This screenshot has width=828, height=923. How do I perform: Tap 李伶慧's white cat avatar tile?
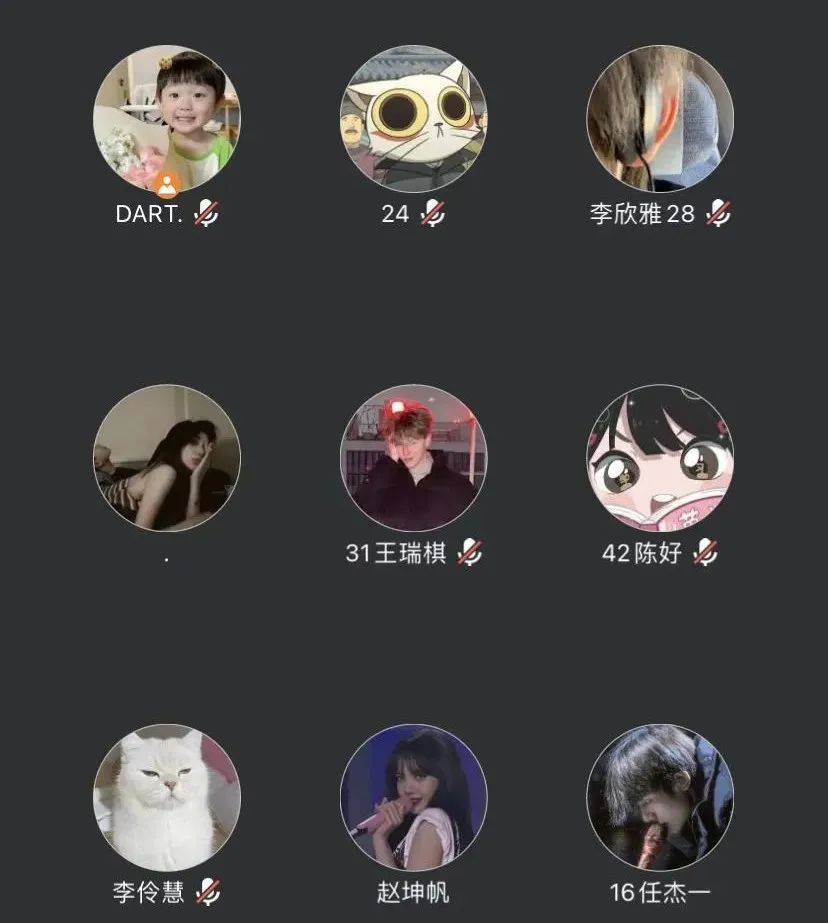167,797
